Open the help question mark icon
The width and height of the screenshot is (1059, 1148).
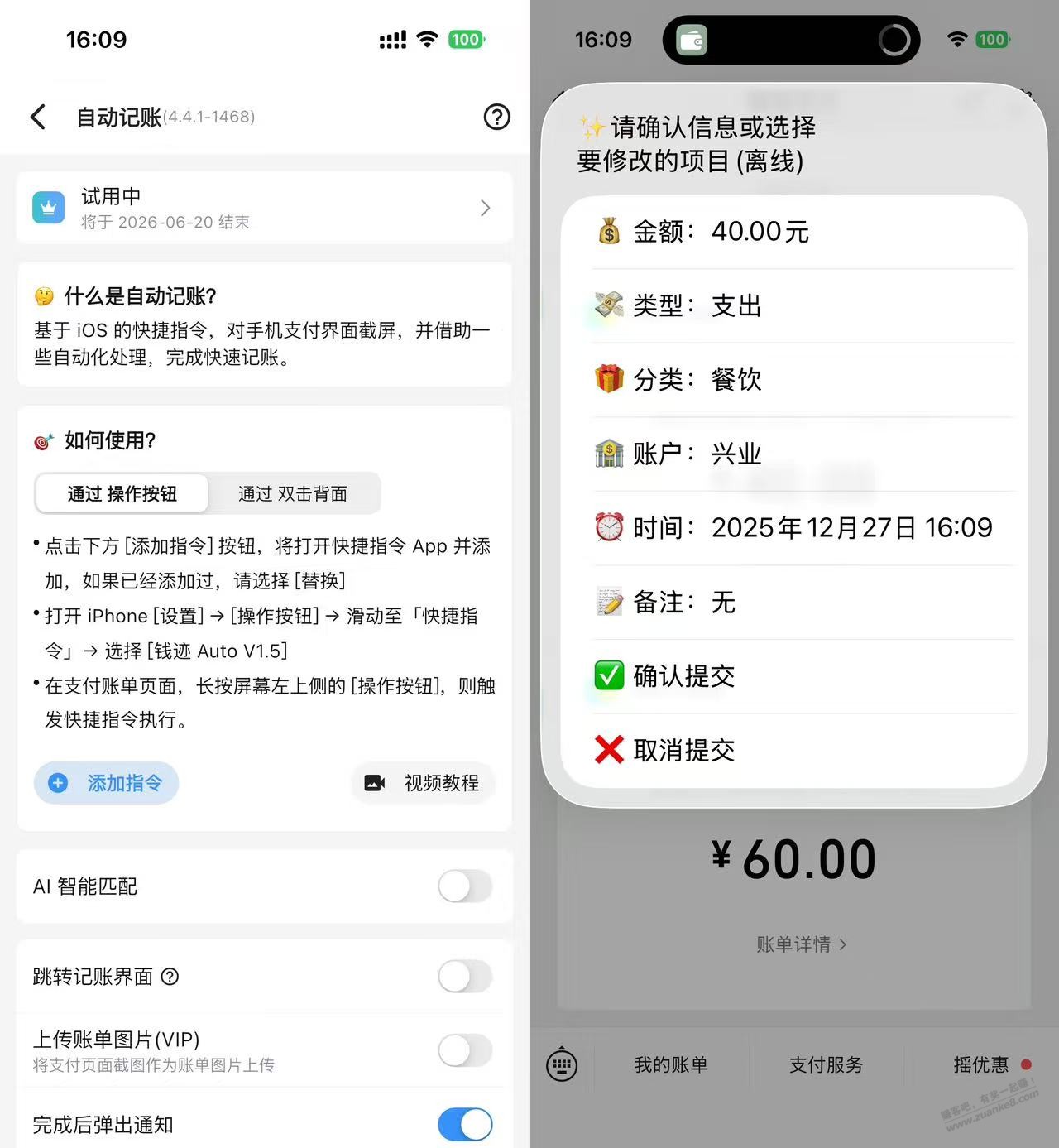496,117
